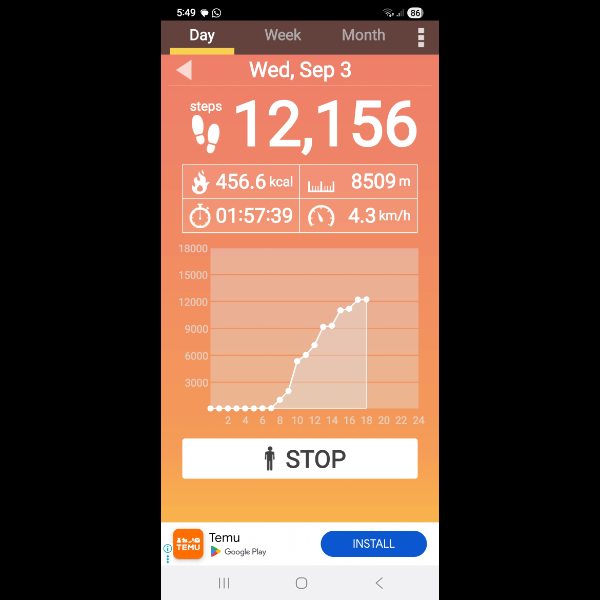The height and width of the screenshot is (600, 600).
Task: Switch to the Month tab
Action: (x=363, y=35)
